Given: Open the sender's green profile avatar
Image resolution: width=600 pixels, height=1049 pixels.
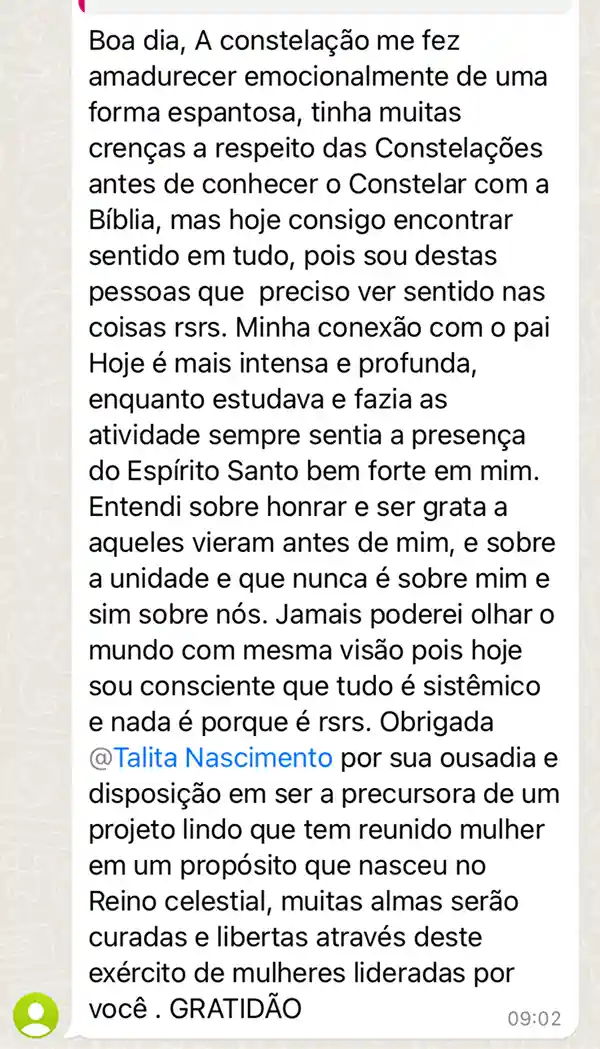Looking at the screenshot, I should (36, 1016).
